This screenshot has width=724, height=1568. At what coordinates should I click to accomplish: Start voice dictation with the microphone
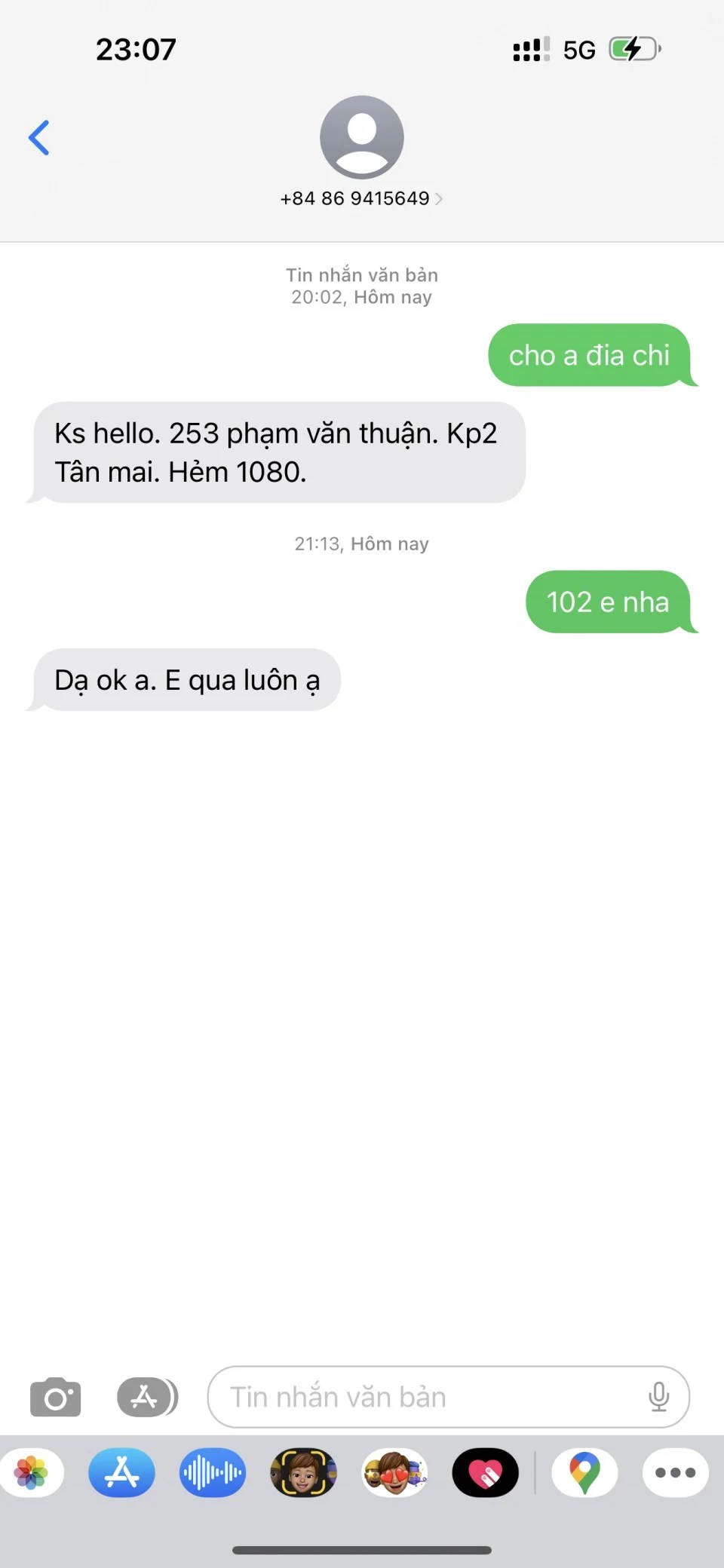(658, 1397)
